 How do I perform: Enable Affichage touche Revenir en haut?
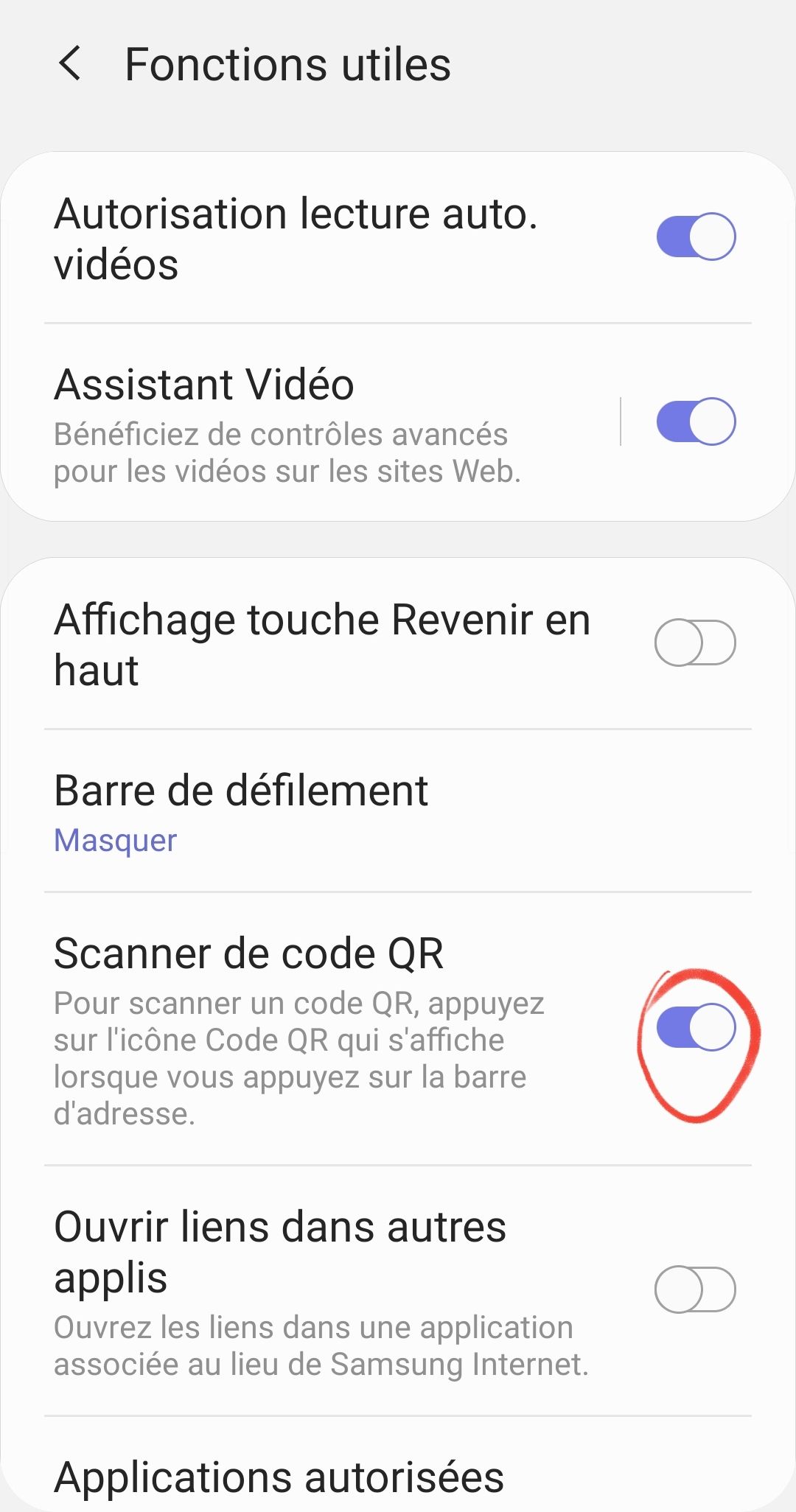coord(695,643)
